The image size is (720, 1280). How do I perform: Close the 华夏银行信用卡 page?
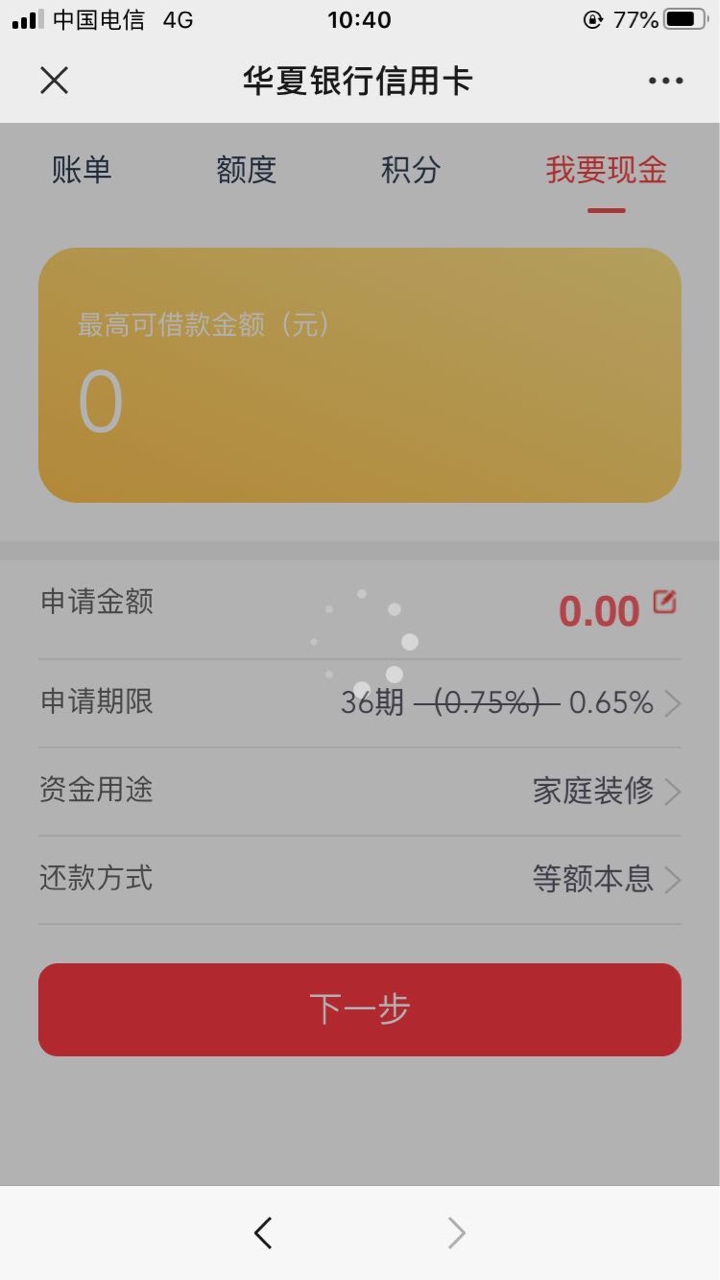(x=54, y=81)
